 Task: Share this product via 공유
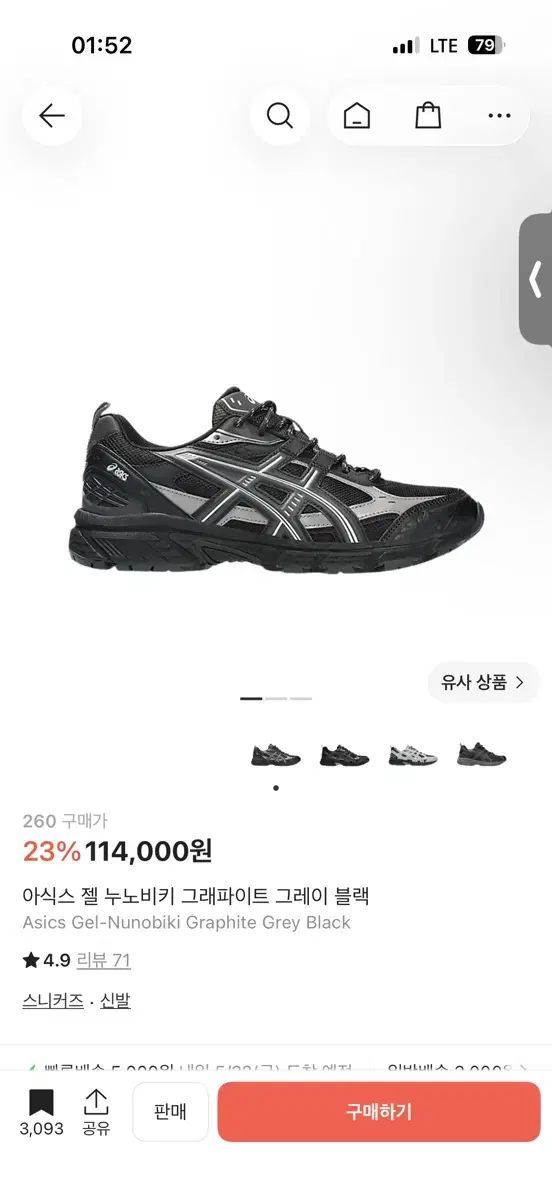click(x=96, y=1113)
